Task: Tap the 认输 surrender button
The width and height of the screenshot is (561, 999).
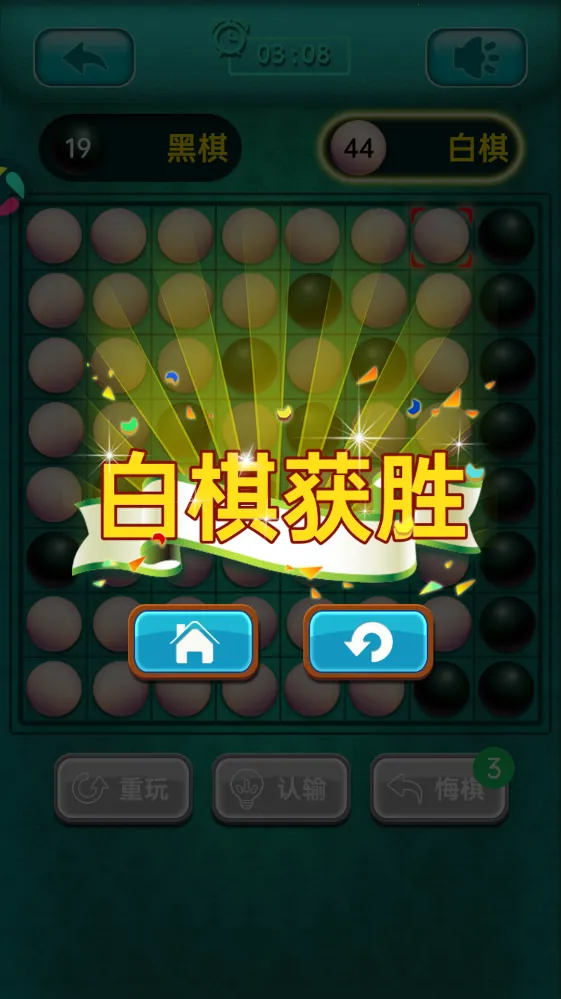Action: 281,789
